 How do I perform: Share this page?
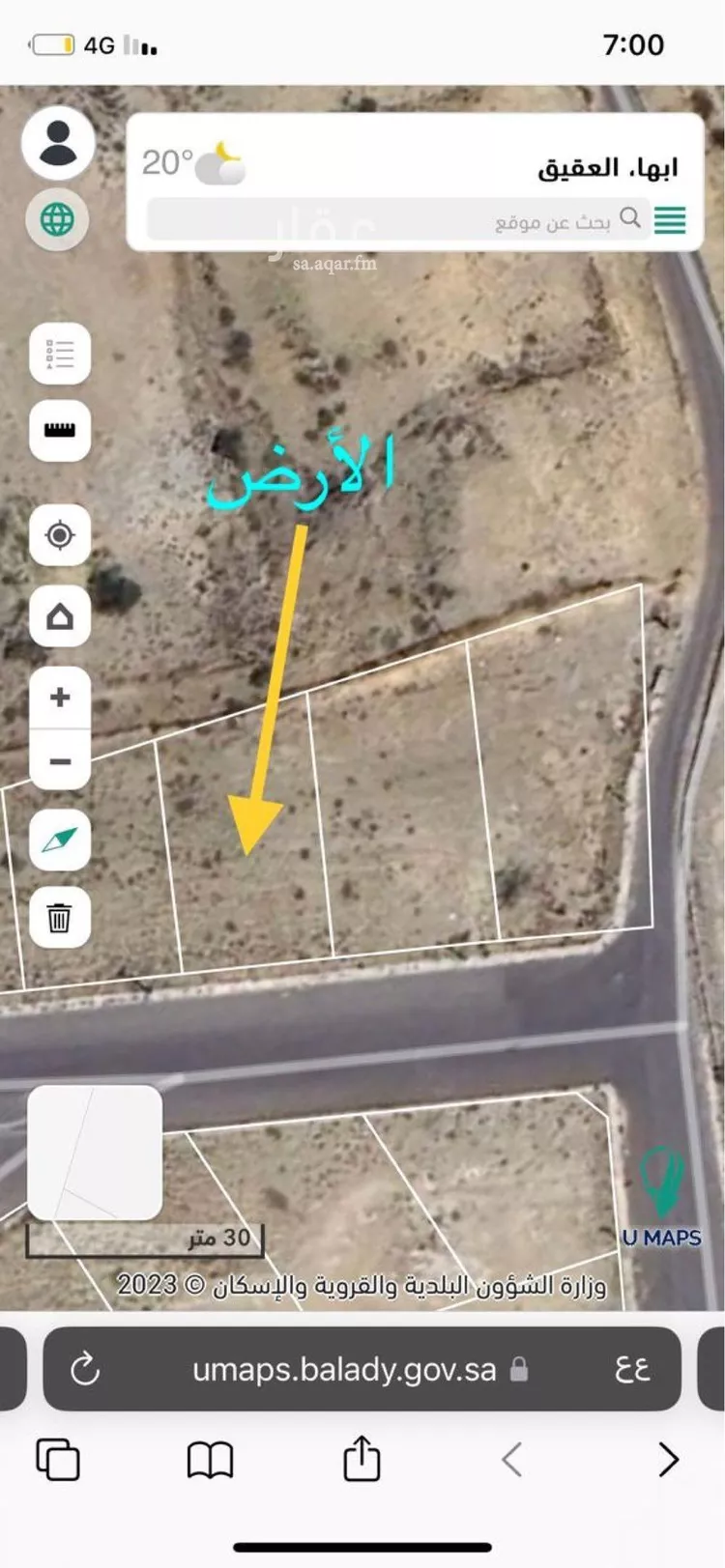[x=362, y=1458]
